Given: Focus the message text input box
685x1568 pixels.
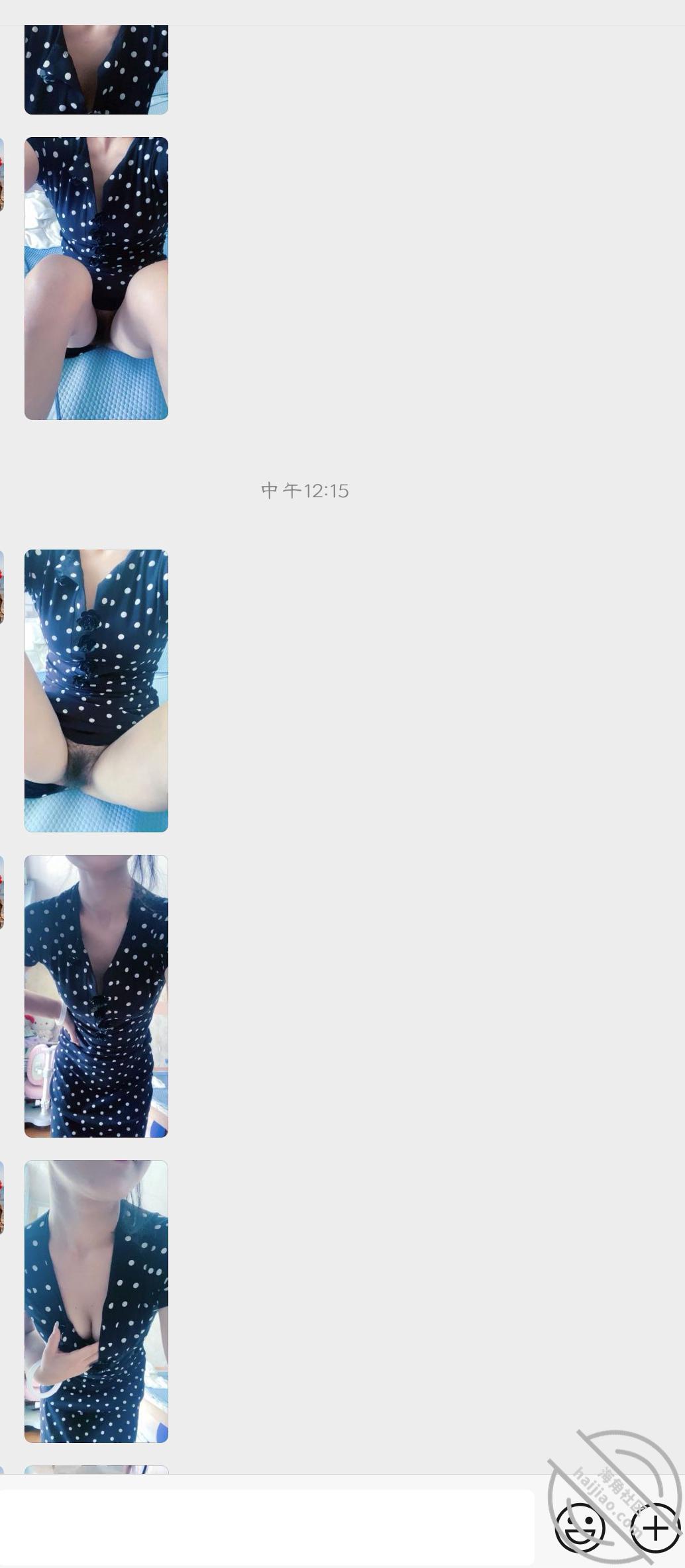Looking at the screenshot, I should pyautogui.click(x=266, y=1527).
